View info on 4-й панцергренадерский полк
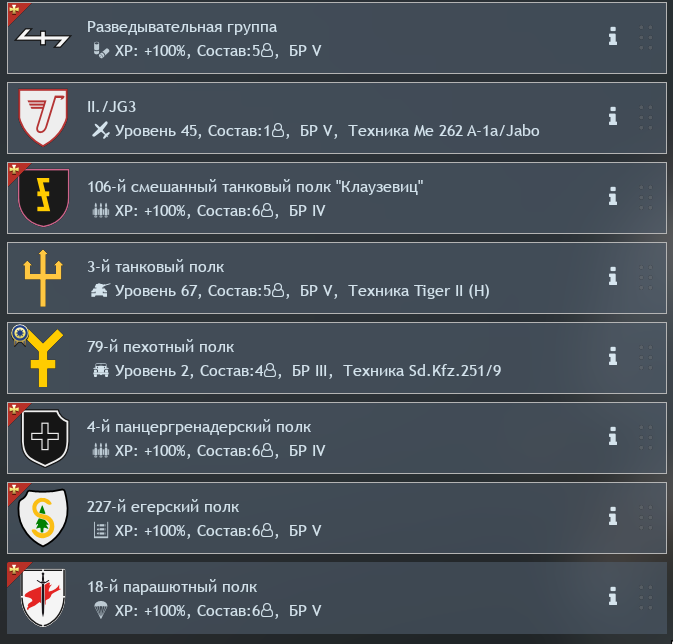This screenshot has width=673, height=644. [x=613, y=437]
